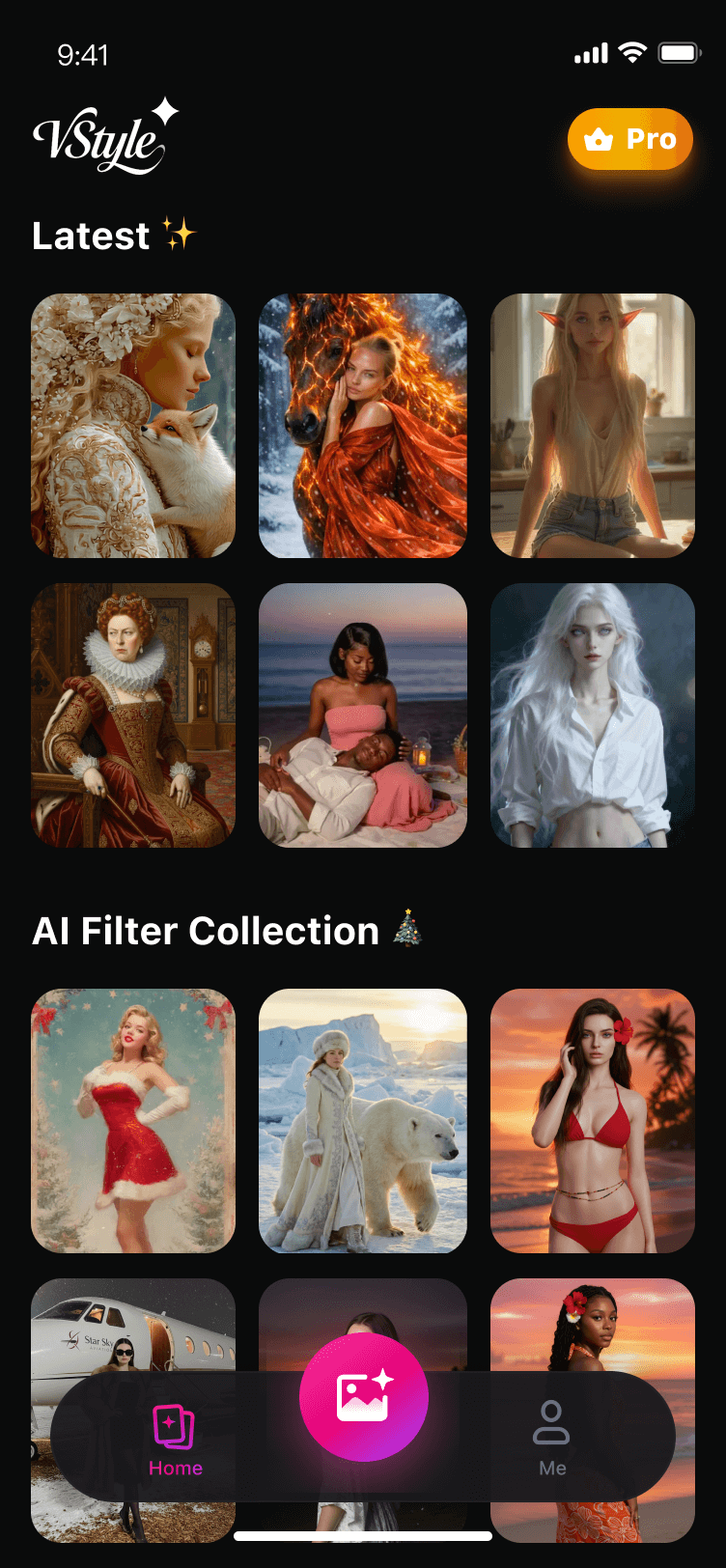Viewport: 726px width, 1568px height.
Task: Choose the elf ears style
Action: click(593, 426)
